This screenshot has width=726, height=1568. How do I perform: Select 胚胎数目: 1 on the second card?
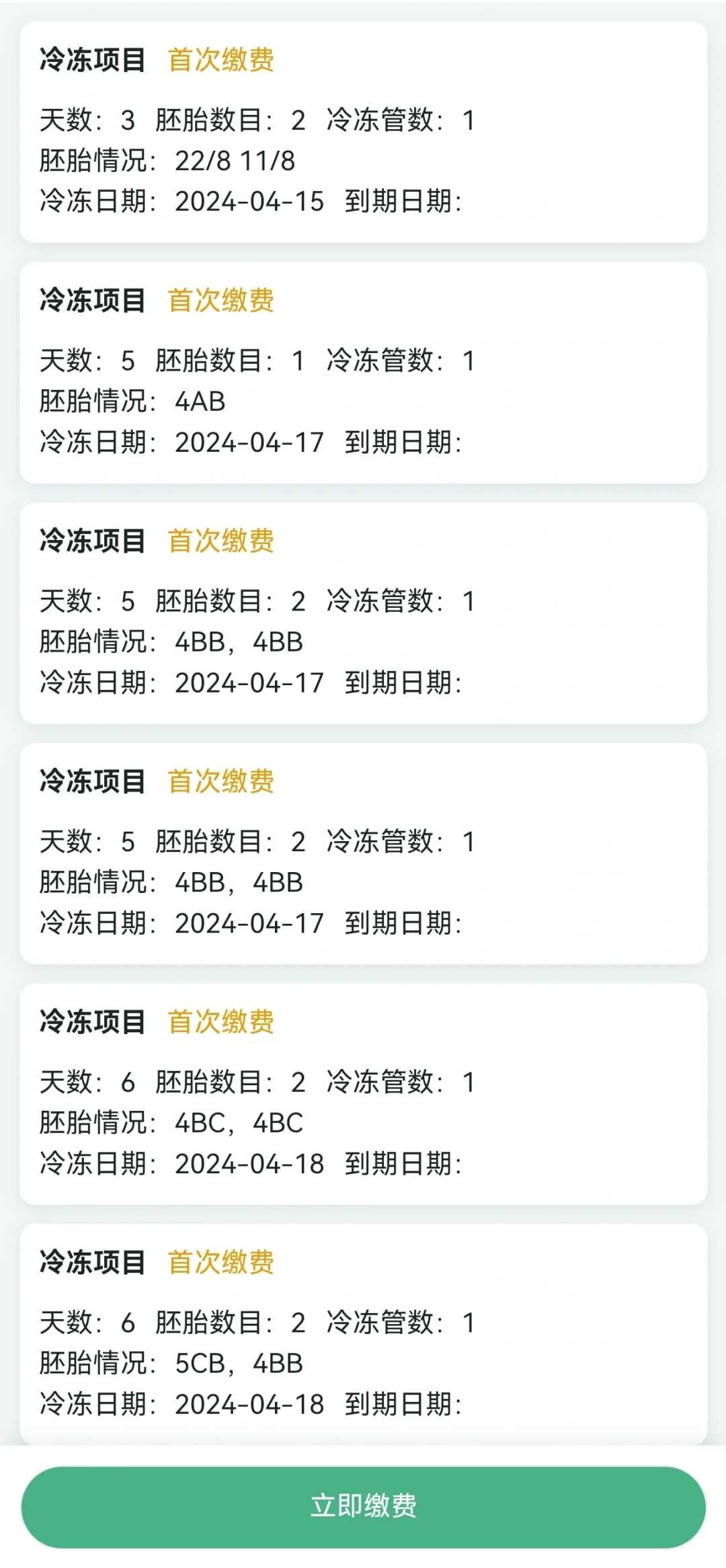[229, 360]
